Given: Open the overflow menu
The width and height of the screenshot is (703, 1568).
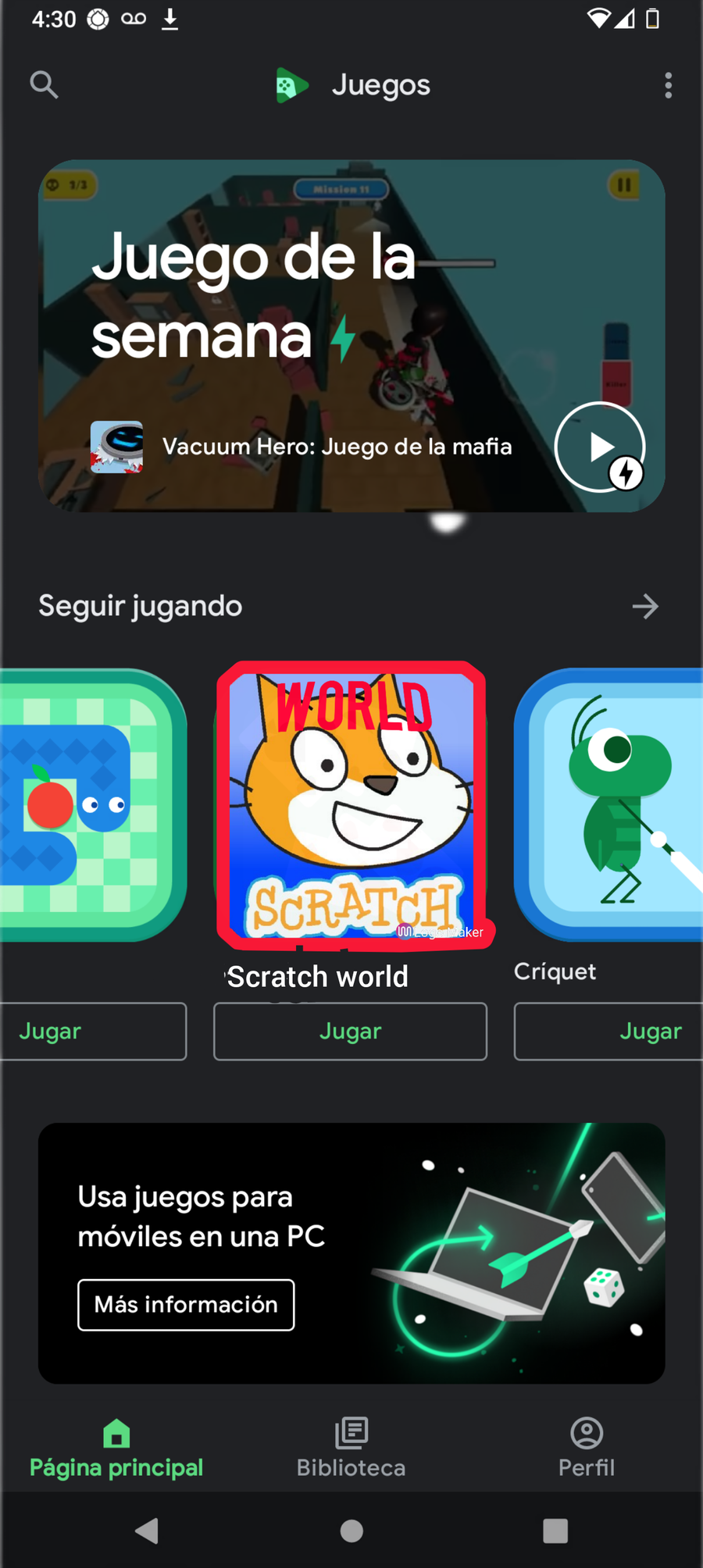Looking at the screenshot, I should point(668,85).
